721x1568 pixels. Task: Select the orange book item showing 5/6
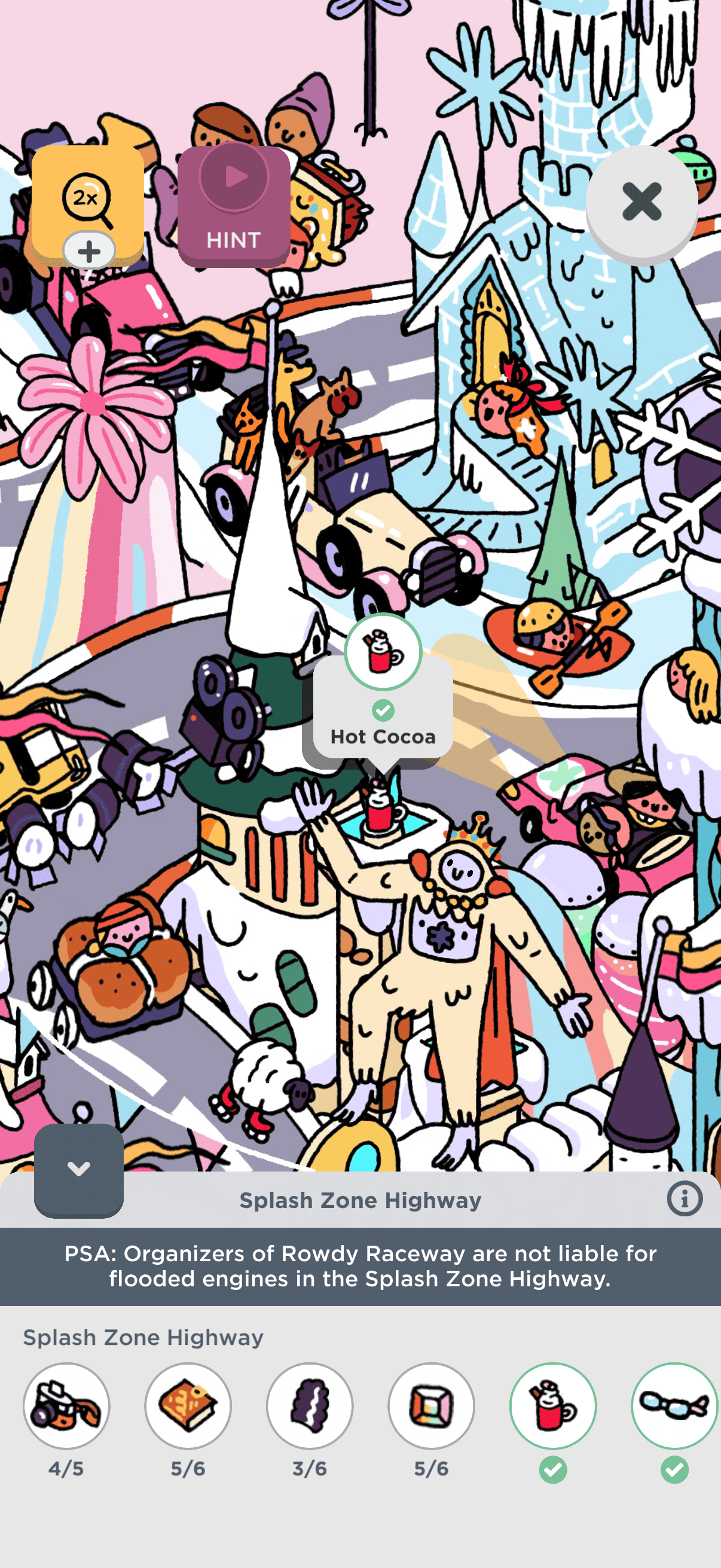click(x=188, y=1405)
